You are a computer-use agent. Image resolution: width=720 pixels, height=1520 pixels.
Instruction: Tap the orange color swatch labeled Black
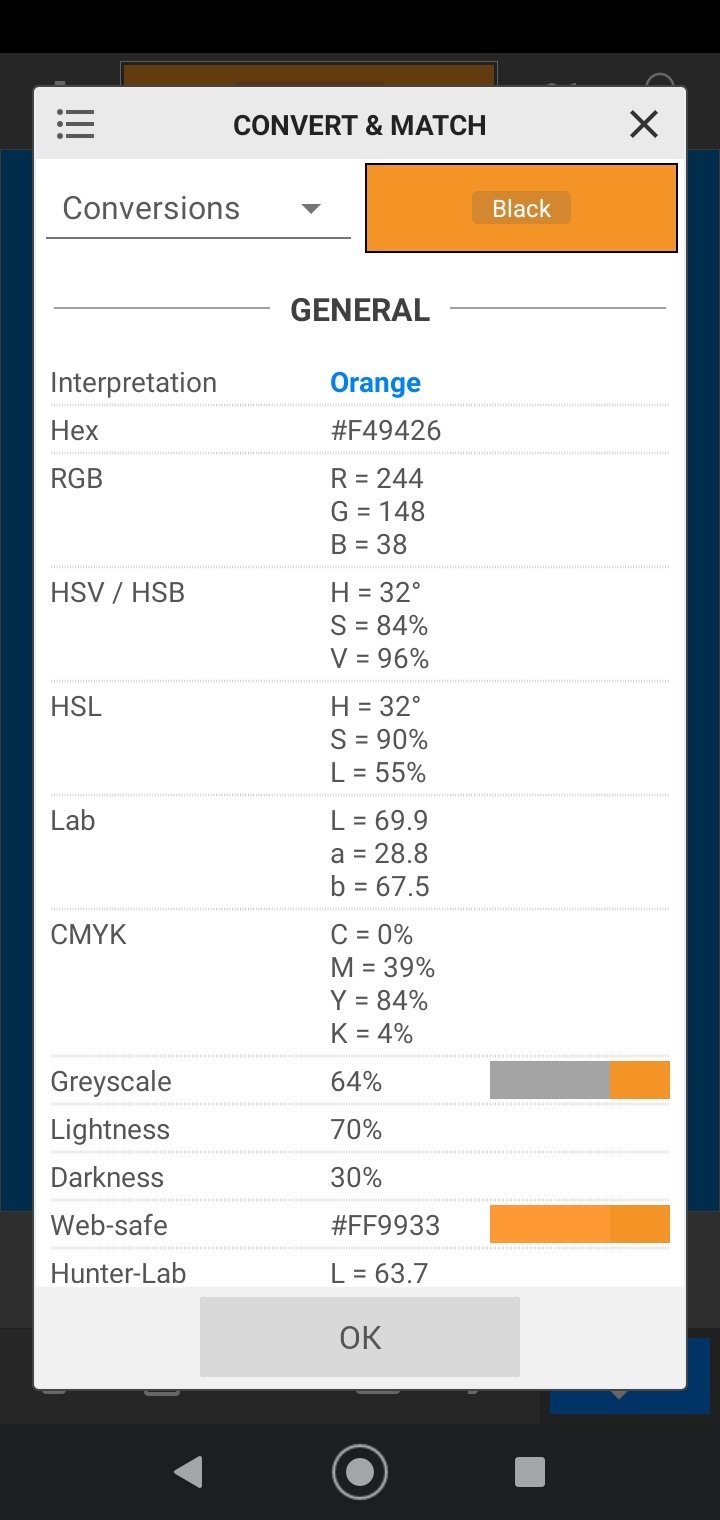[x=521, y=208]
